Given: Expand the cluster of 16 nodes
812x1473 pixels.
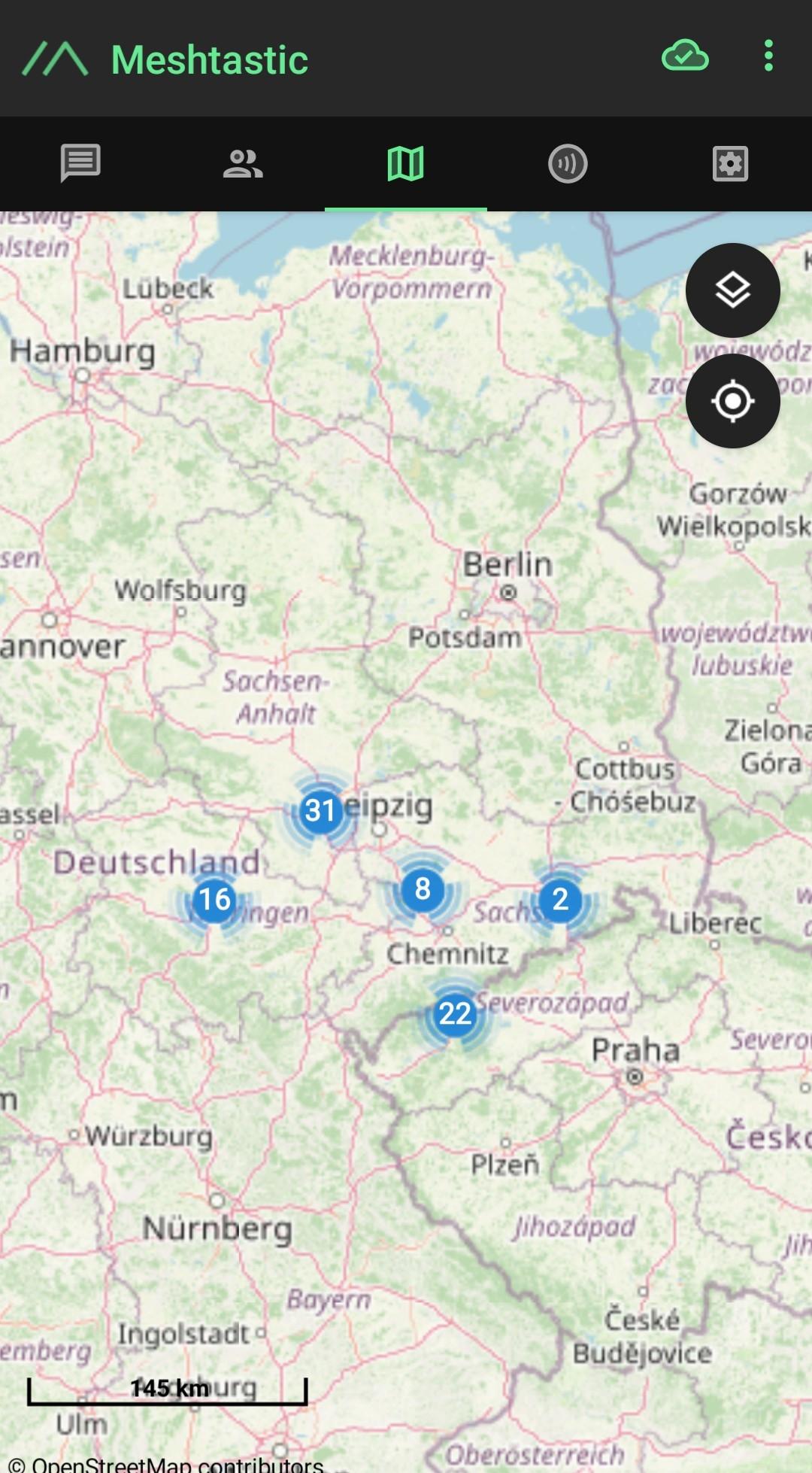Looking at the screenshot, I should 214,899.
